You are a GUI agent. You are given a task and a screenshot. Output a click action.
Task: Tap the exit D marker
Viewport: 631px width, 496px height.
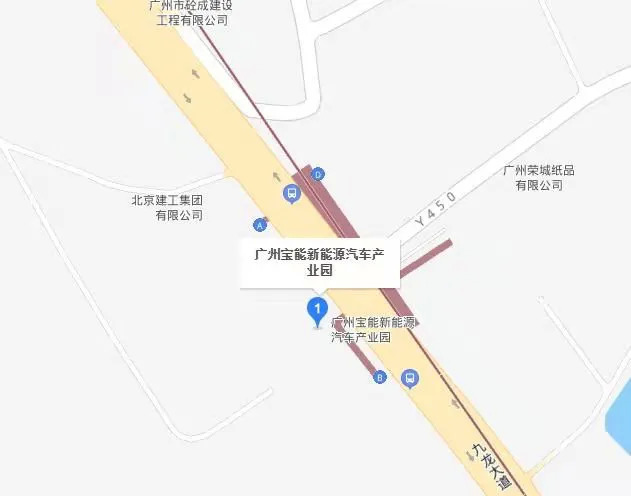pyautogui.click(x=318, y=175)
